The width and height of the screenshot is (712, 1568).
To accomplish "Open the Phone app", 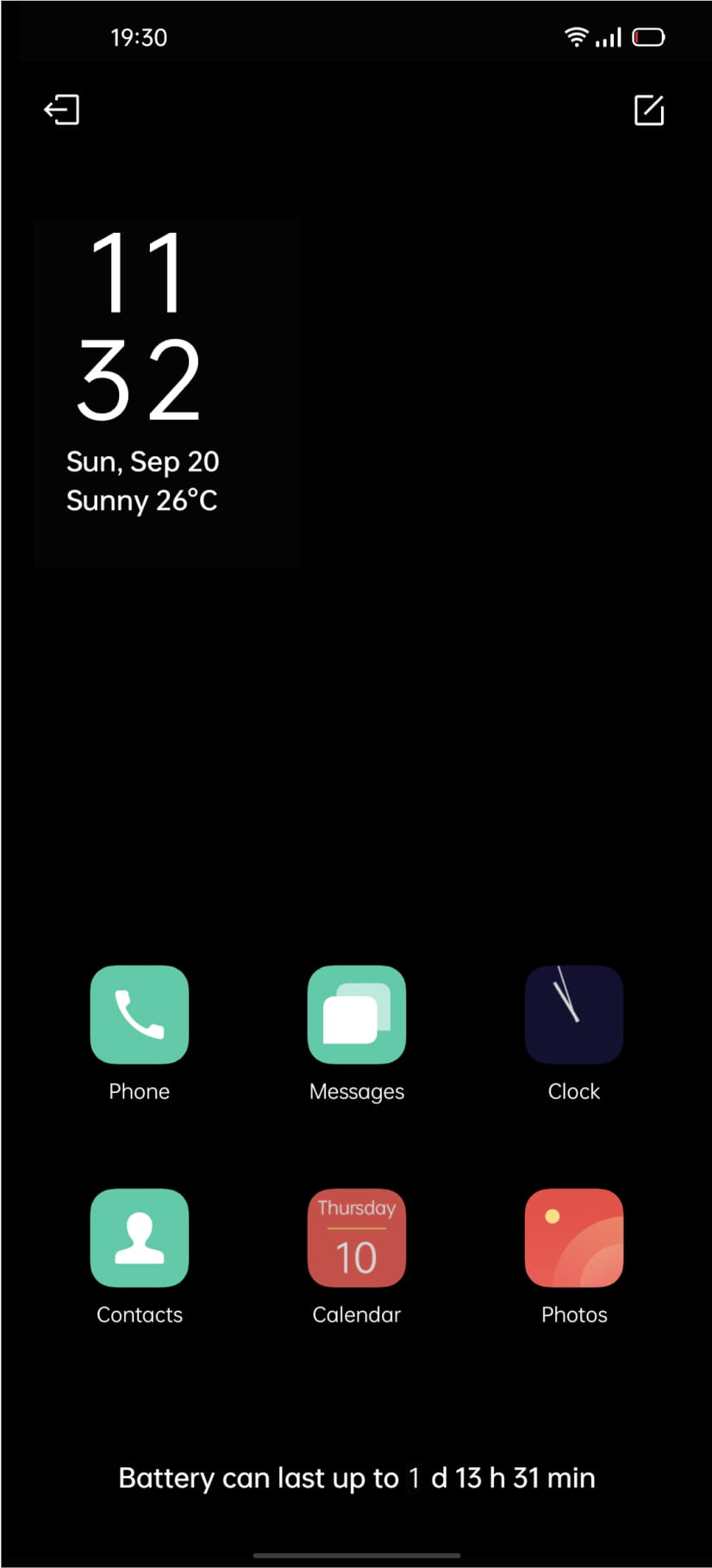I will [x=140, y=1014].
